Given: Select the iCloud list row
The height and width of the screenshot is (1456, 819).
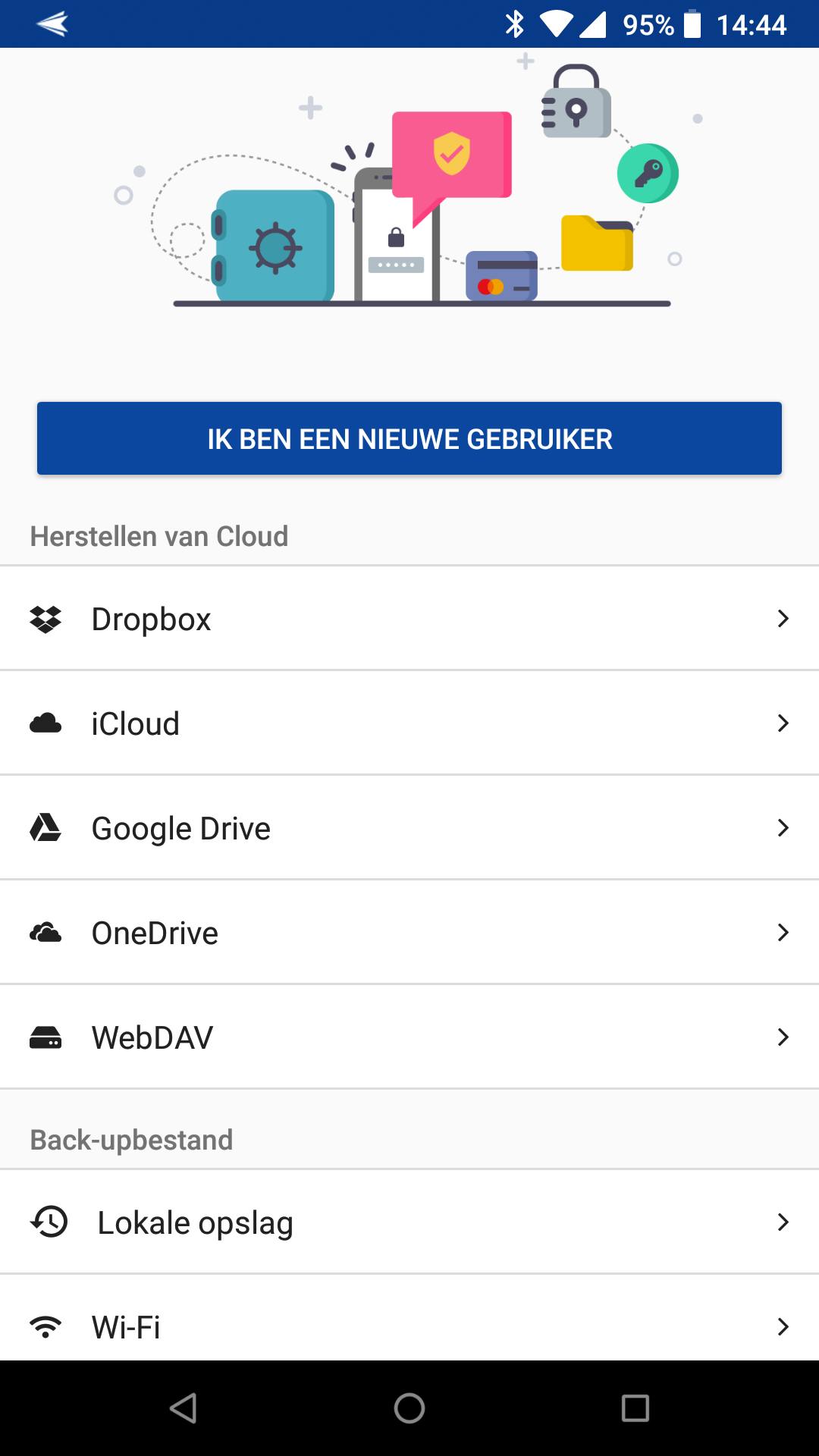Looking at the screenshot, I should pos(409,723).
